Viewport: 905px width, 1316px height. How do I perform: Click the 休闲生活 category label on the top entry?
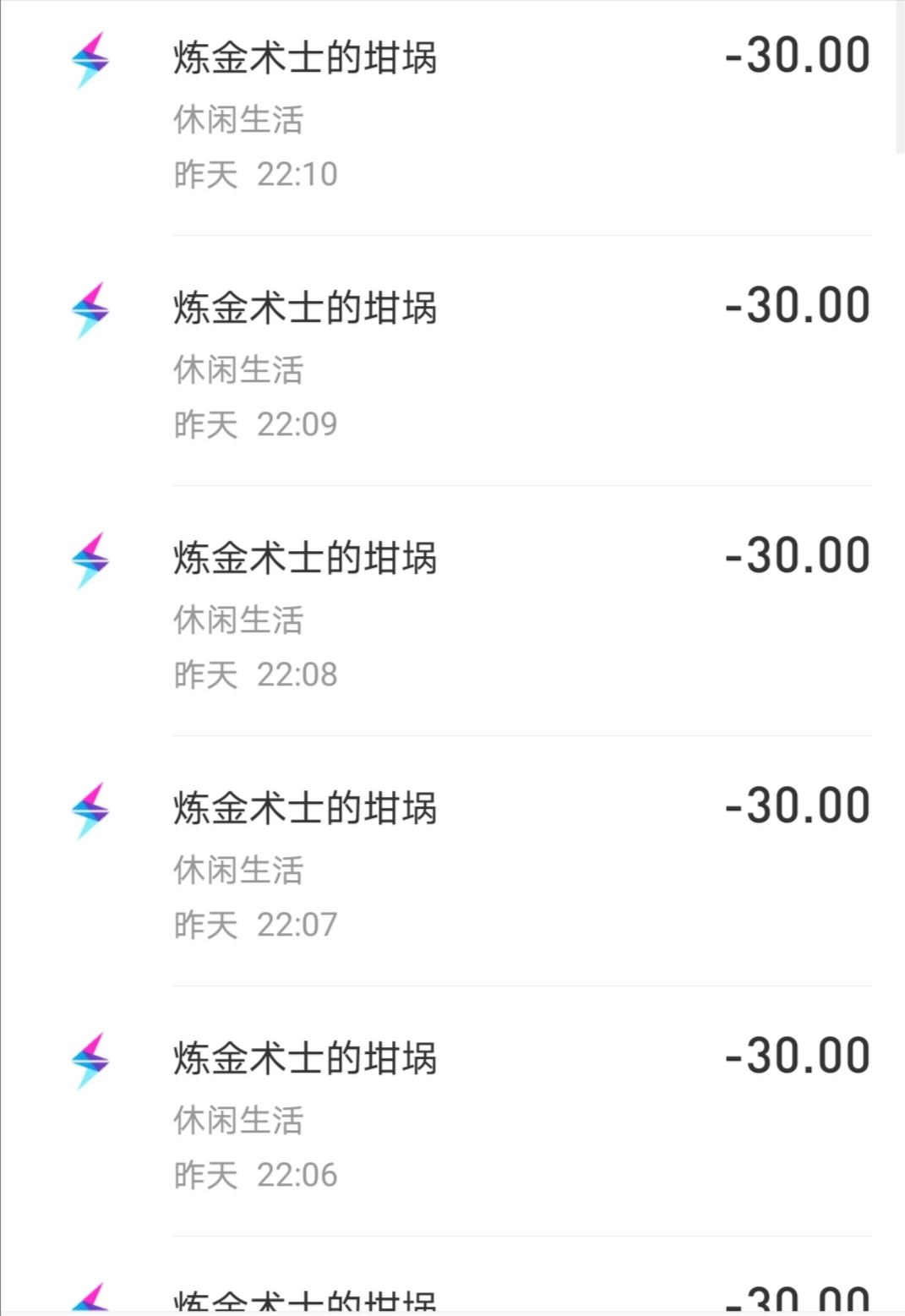point(238,118)
